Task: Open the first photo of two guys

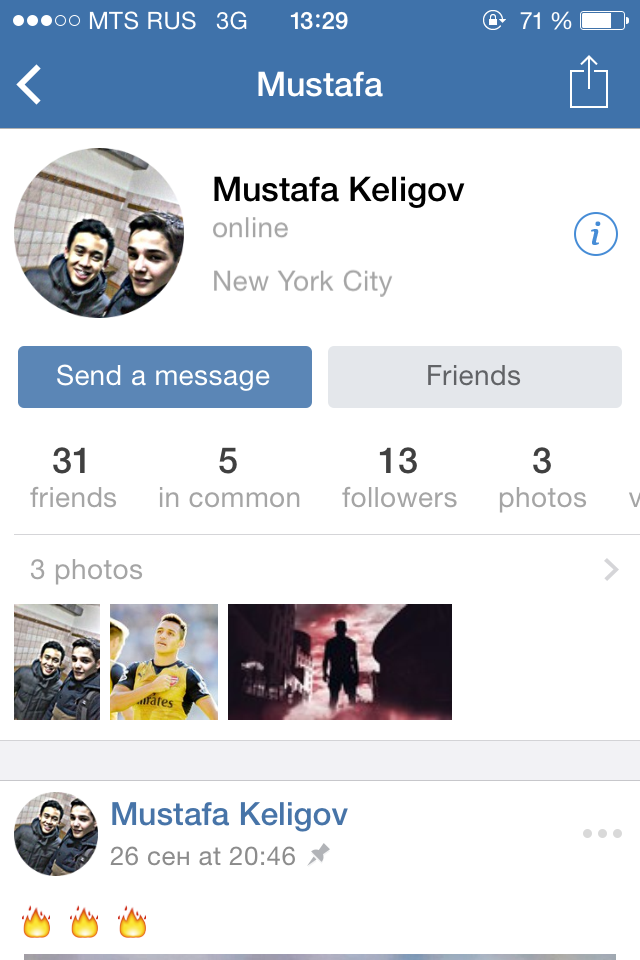Action: click(57, 662)
